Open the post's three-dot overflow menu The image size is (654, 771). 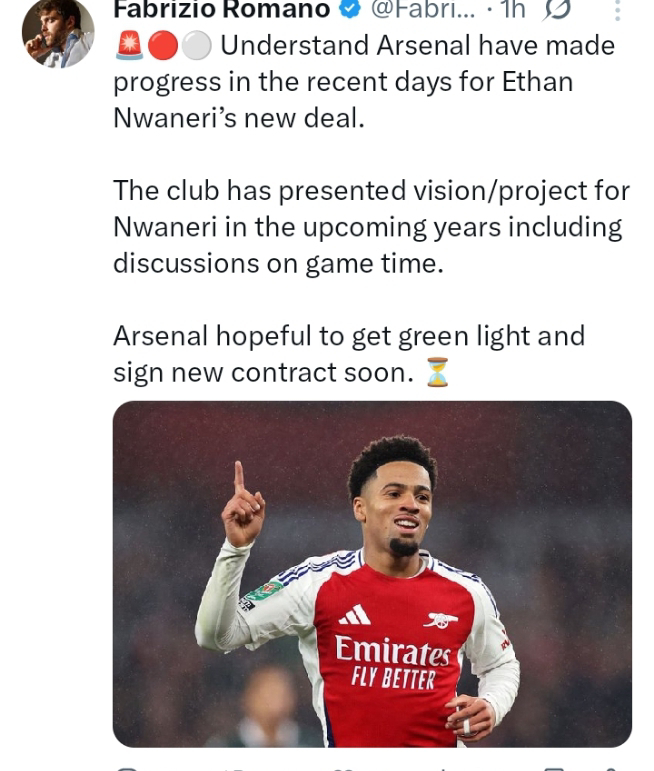617,11
